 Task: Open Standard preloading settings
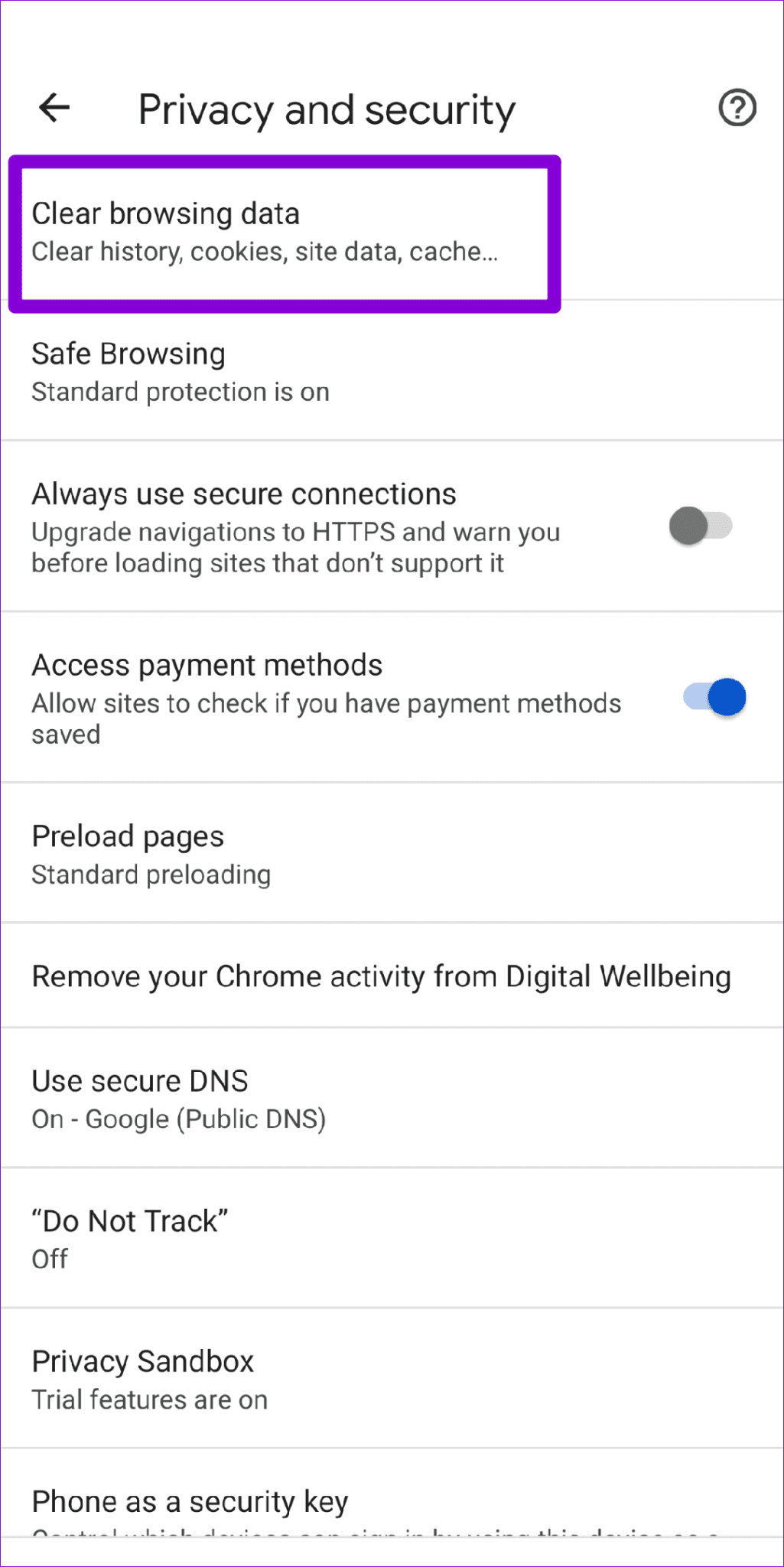(150, 873)
